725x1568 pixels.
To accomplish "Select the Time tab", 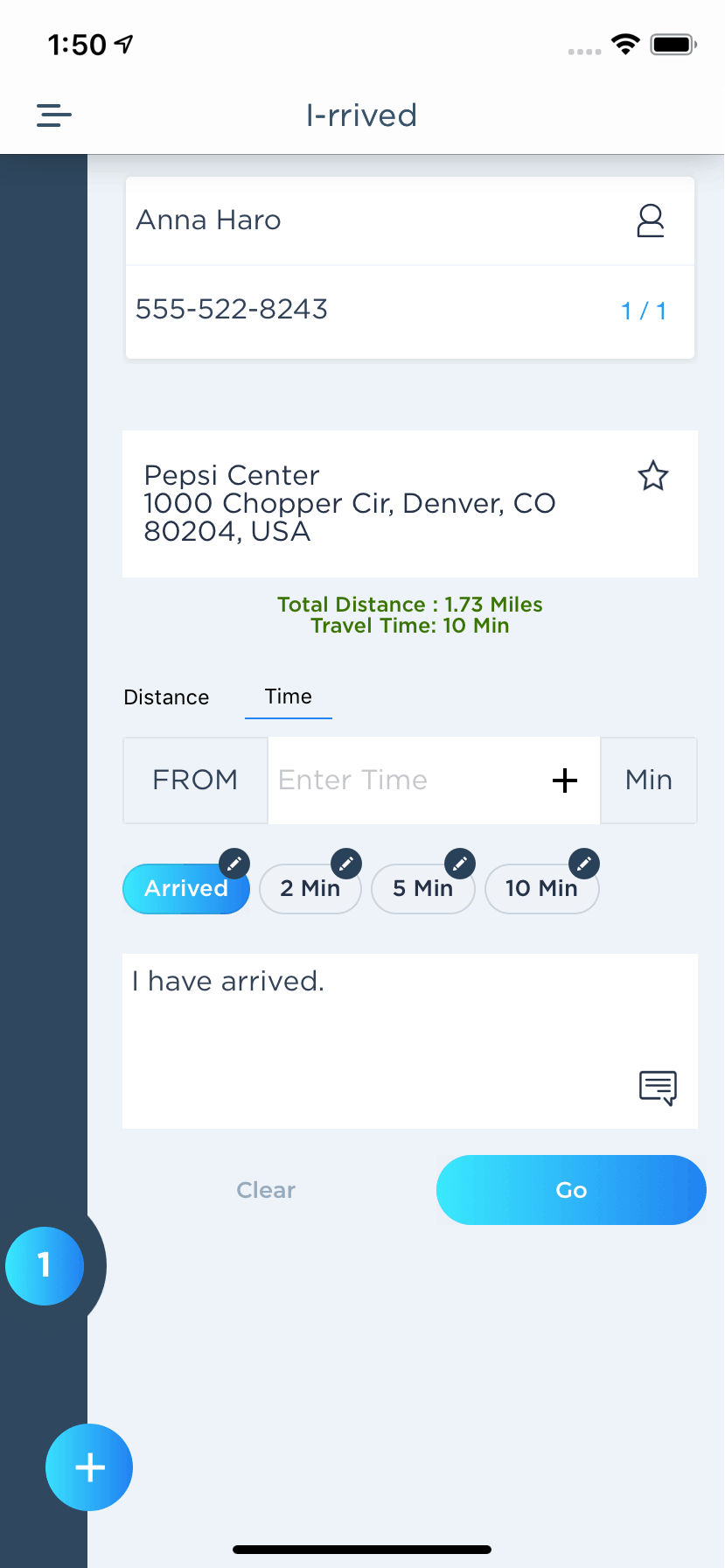I will click(x=289, y=696).
